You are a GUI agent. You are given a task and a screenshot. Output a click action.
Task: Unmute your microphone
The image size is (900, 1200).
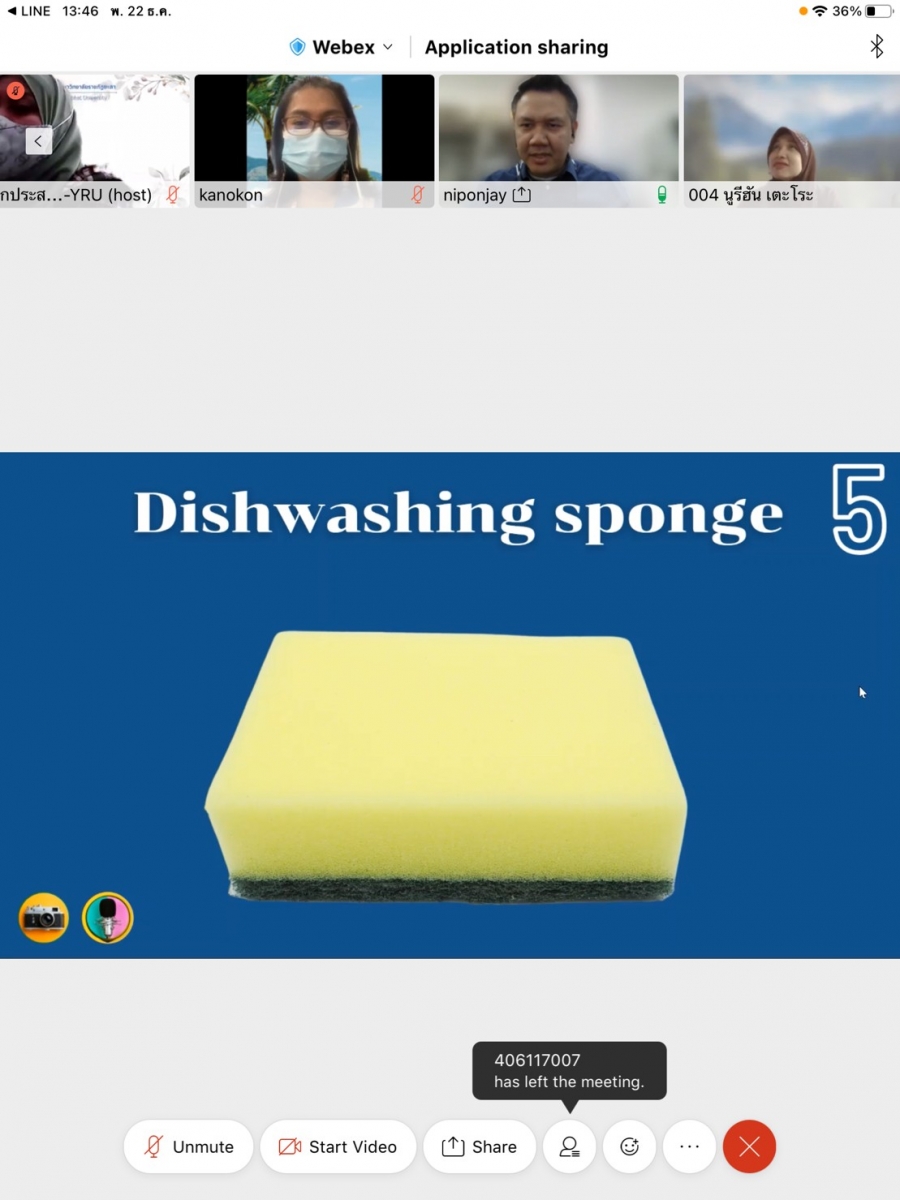coord(188,1147)
